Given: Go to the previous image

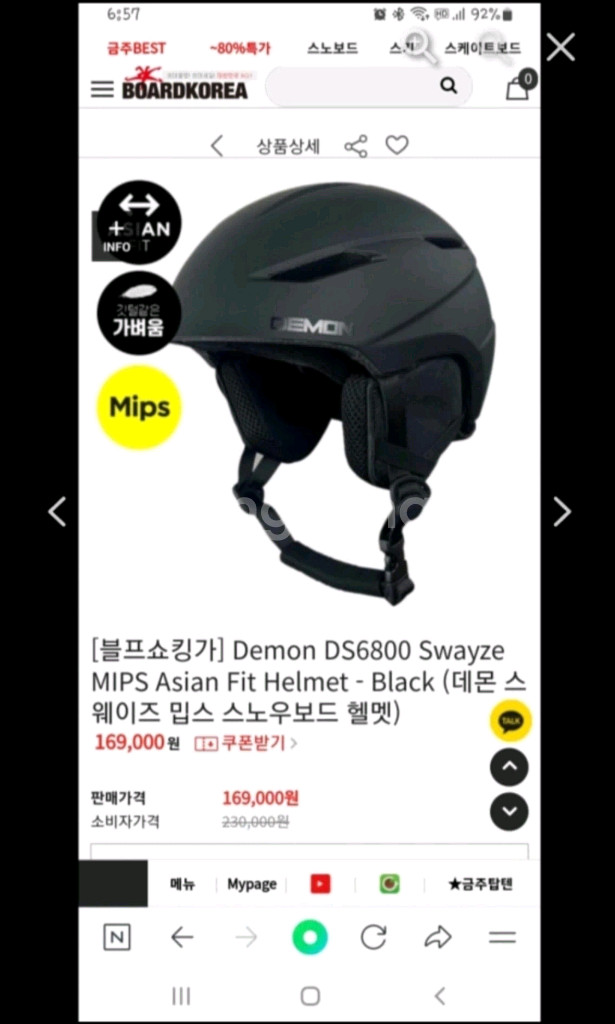Looking at the screenshot, I should tap(57, 512).
